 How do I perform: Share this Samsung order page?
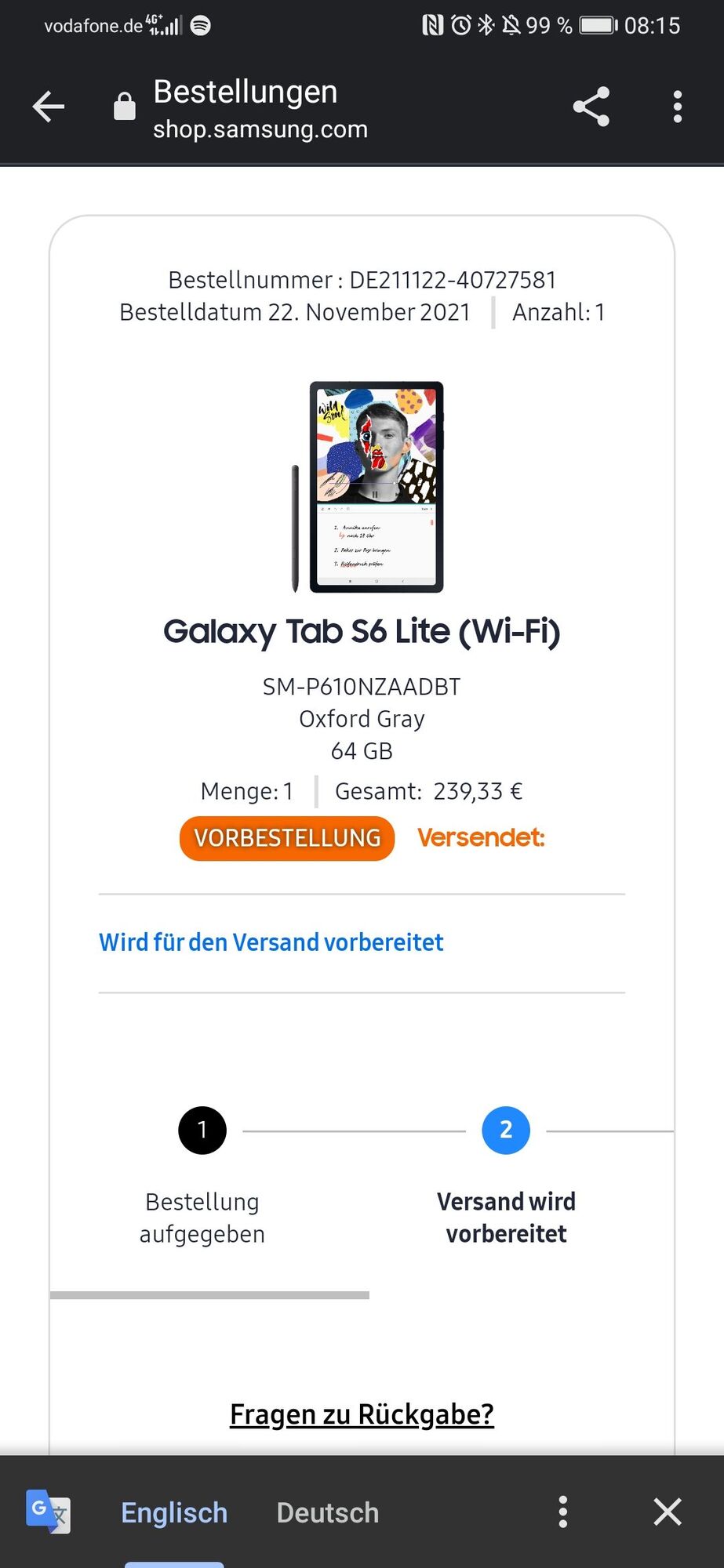point(591,107)
